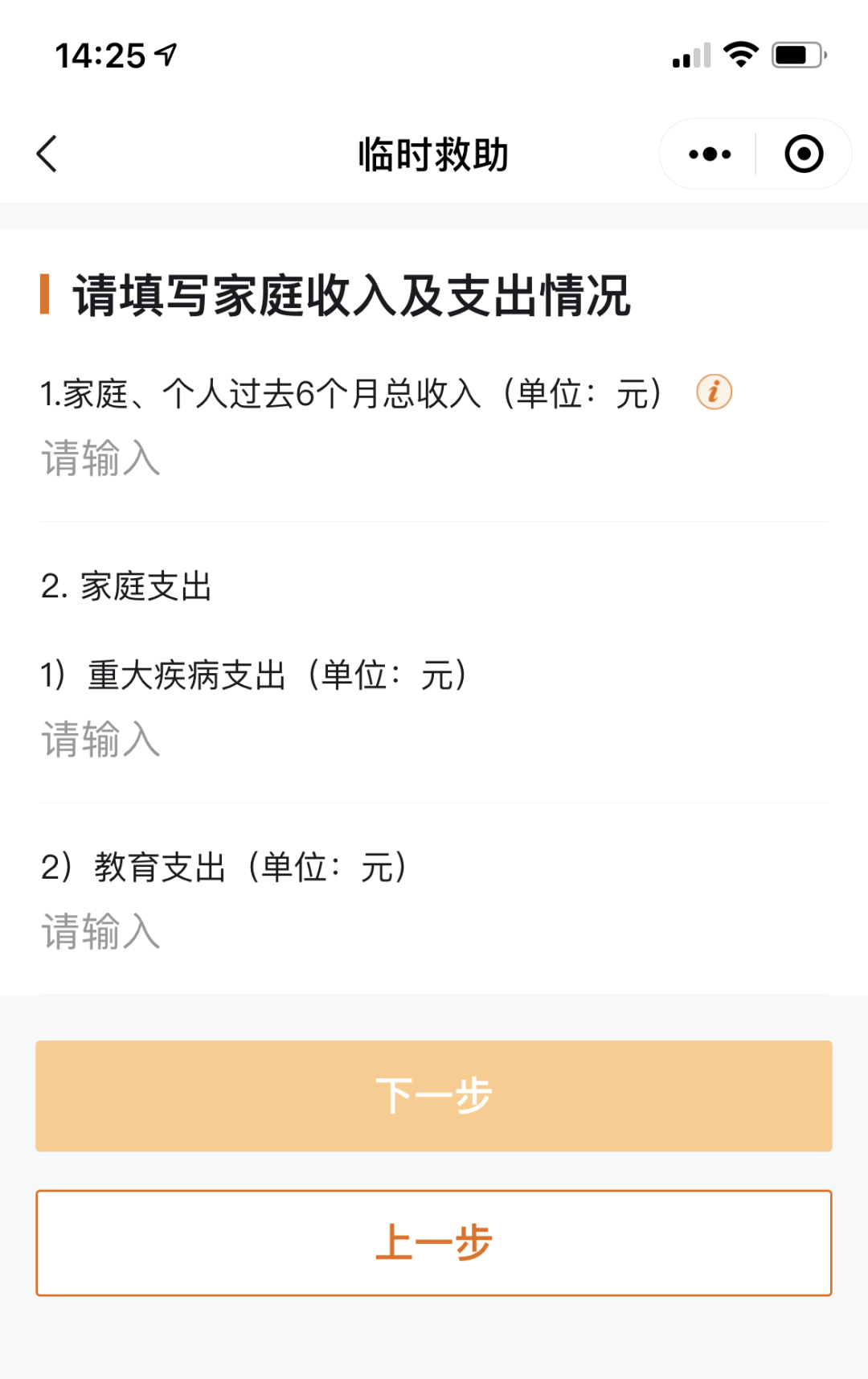Select the 重大疾病支出 input field
This screenshot has width=868, height=1379.
point(434,740)
